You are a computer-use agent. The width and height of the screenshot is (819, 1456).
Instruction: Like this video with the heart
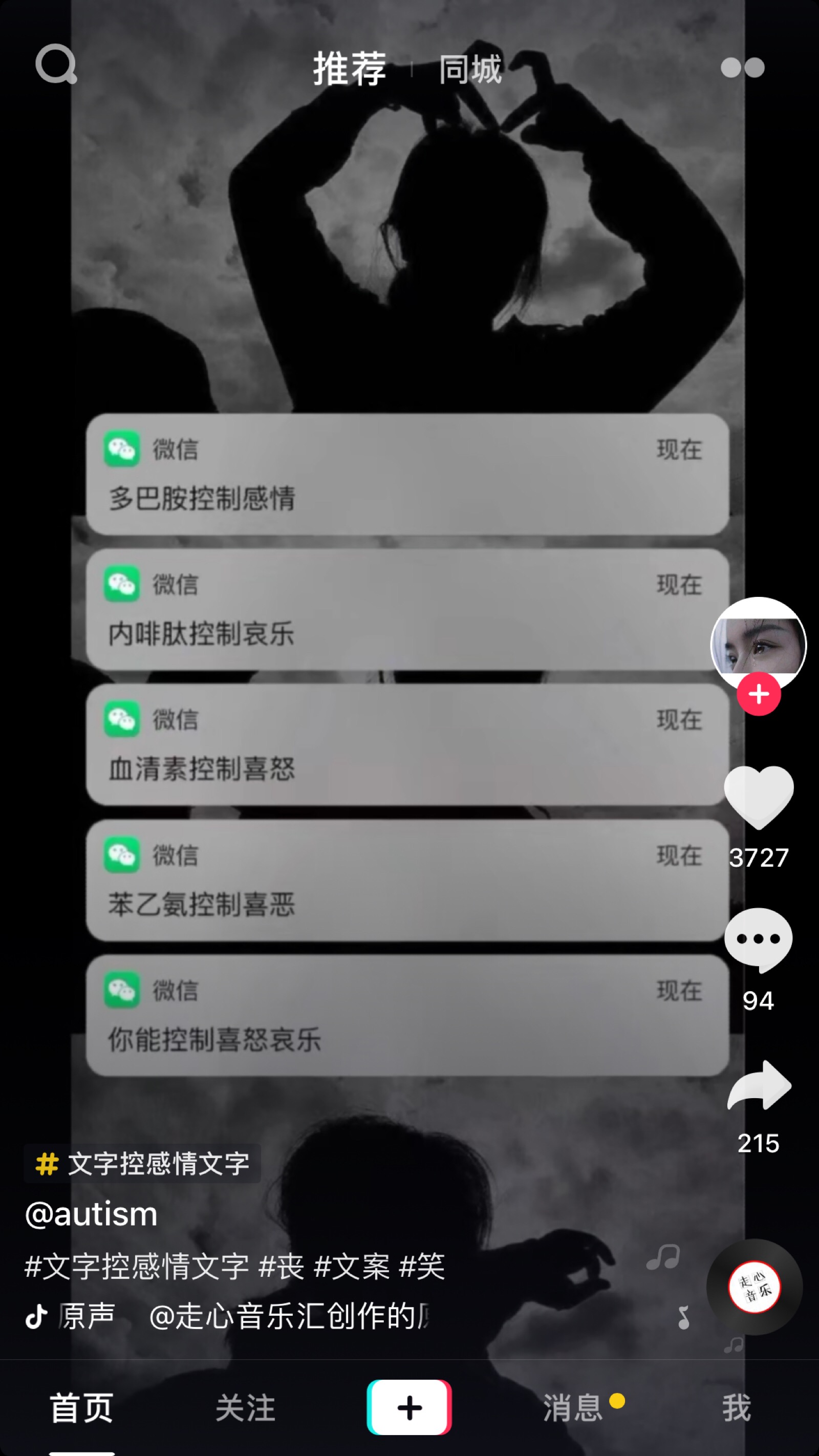tap(759, 797)
